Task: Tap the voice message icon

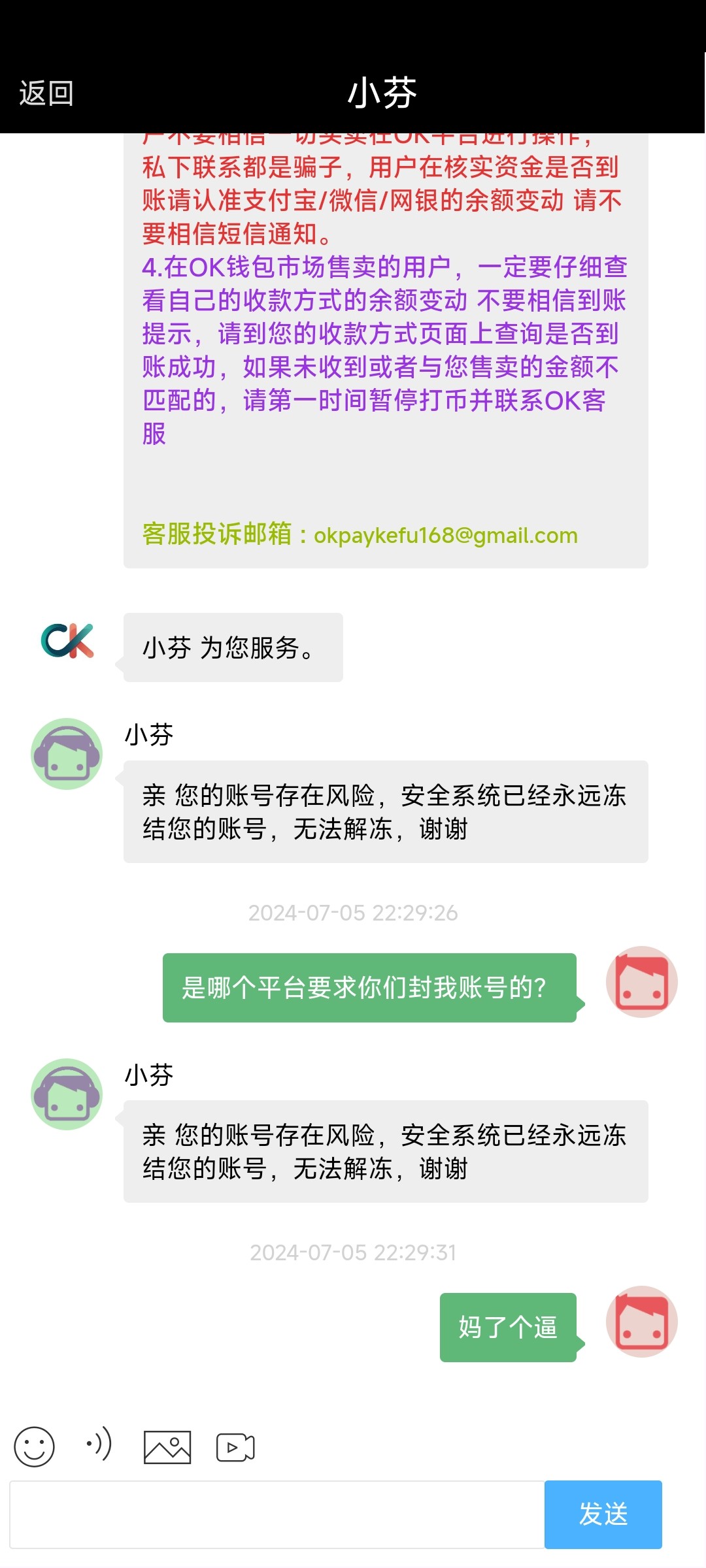Action: (99, 1445)
